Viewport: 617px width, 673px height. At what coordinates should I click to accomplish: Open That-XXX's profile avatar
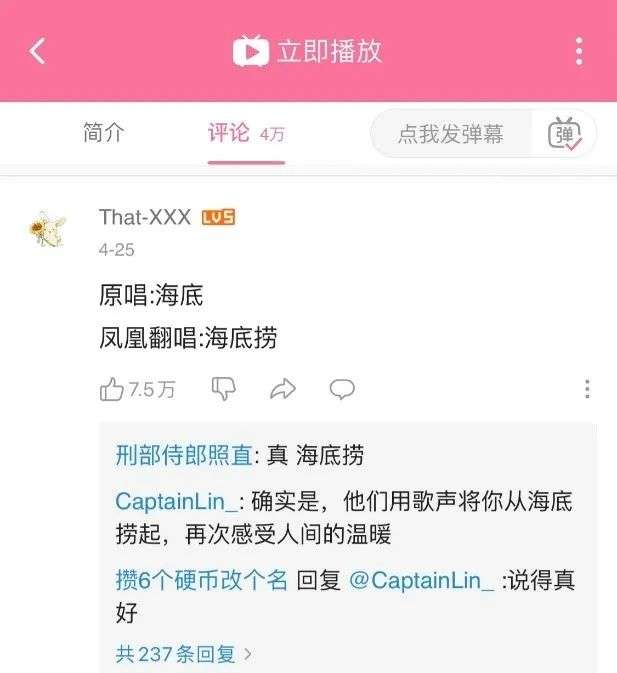tap(47, 229)
